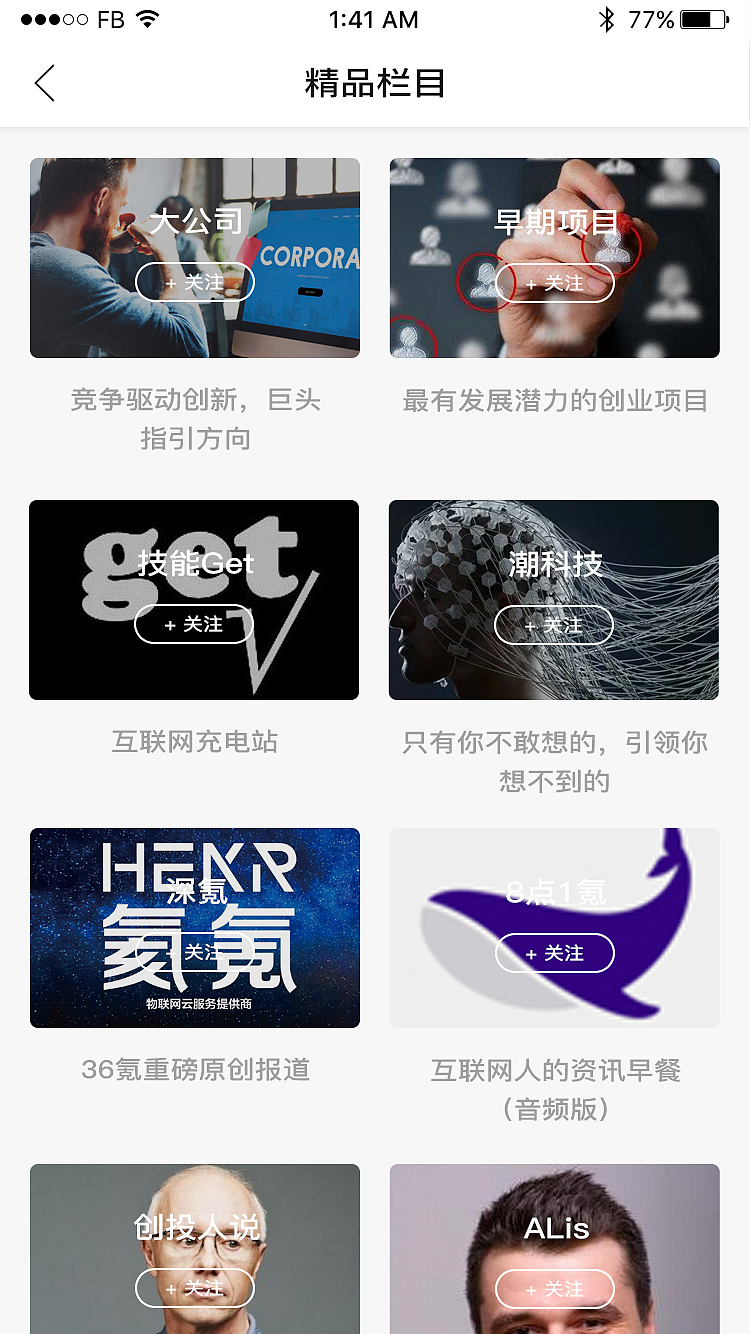Tap the +关注 button on 早期项目
Screen dimensions: 750x1334
554,282
